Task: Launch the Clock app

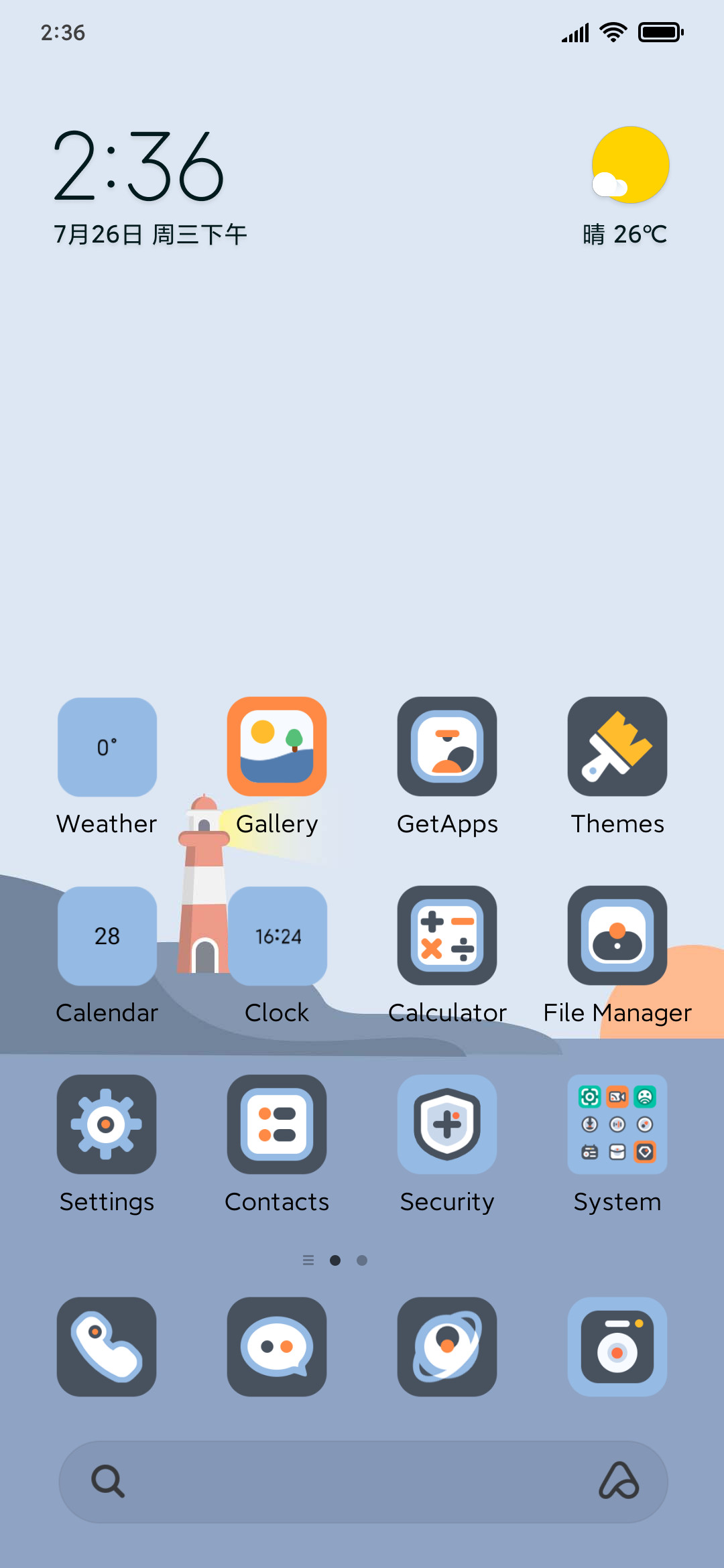Action: click(x=277, y=936)
